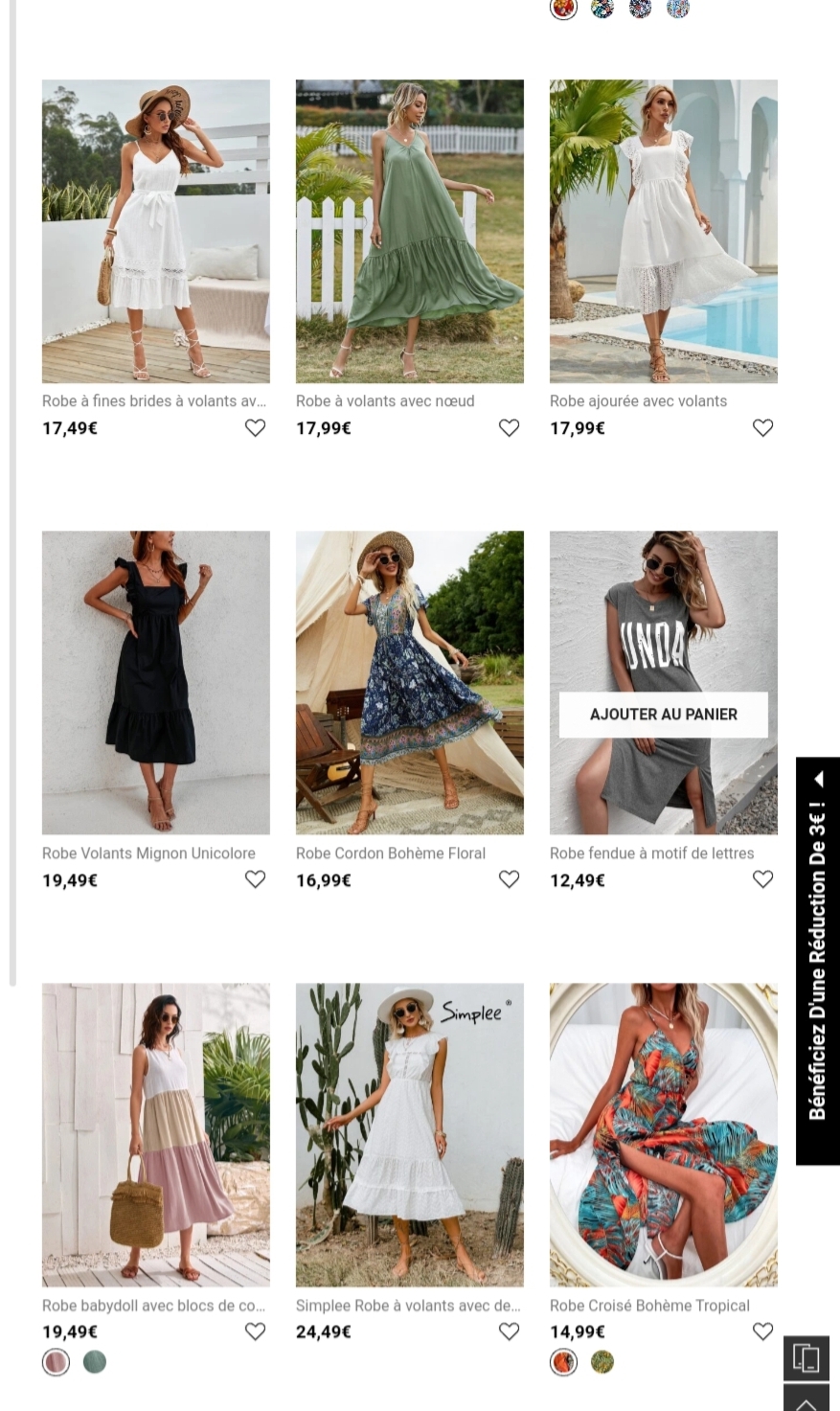The height and width of the screenshot is (1411, 840).
Task: Add Robe ajourée avec volants to wishlist
Action: (x=762, y=428)
